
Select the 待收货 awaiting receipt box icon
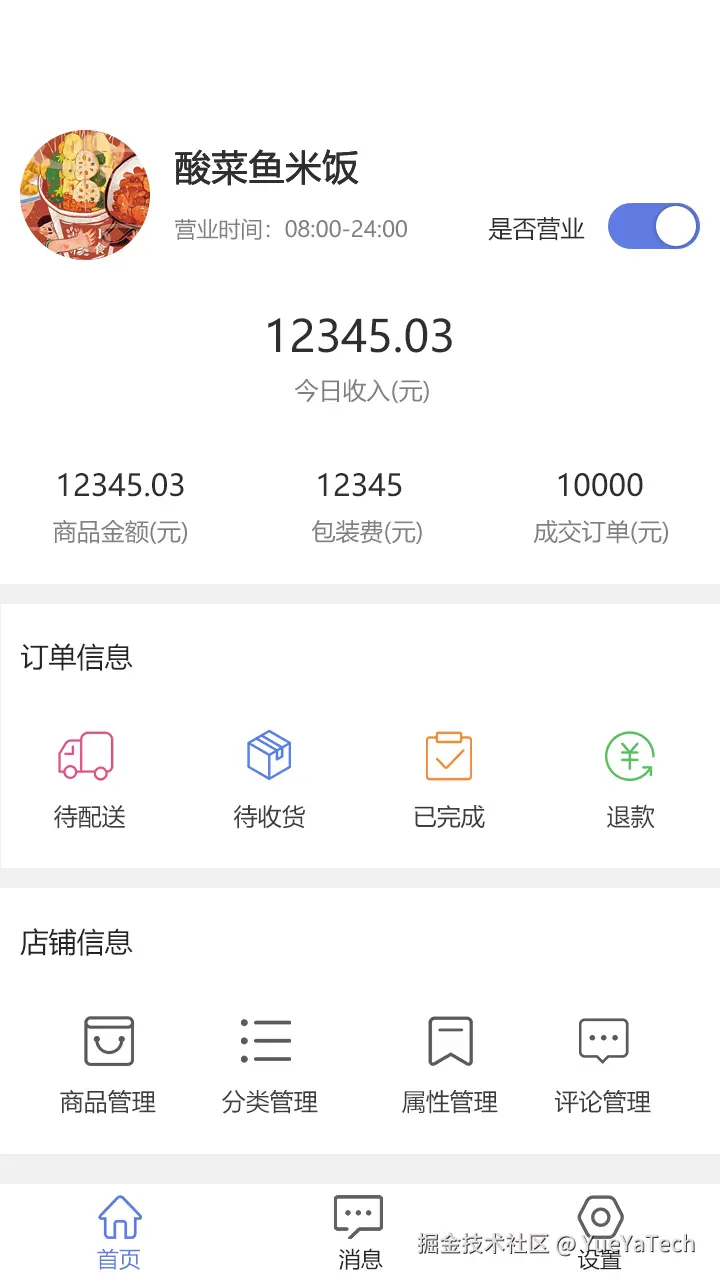268,755
